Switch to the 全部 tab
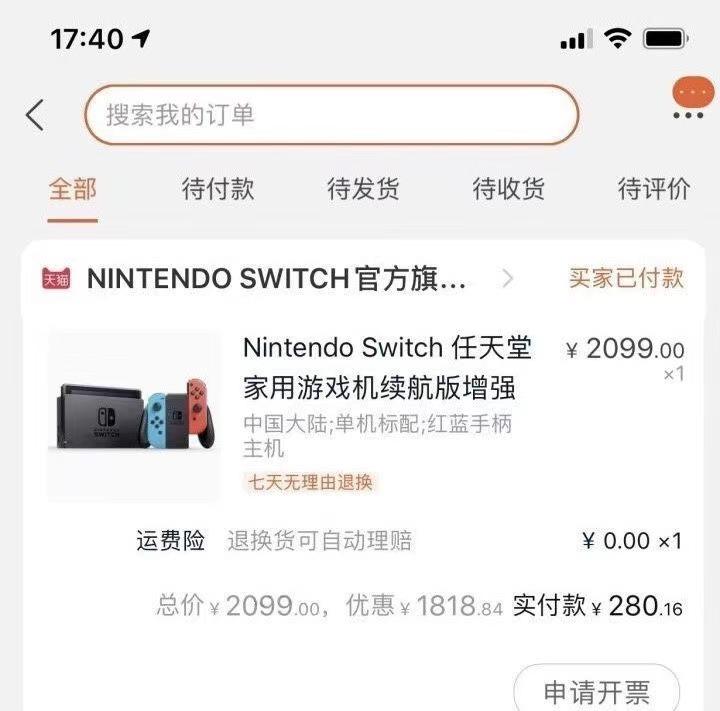720x711 pixels. pos(73,189)
